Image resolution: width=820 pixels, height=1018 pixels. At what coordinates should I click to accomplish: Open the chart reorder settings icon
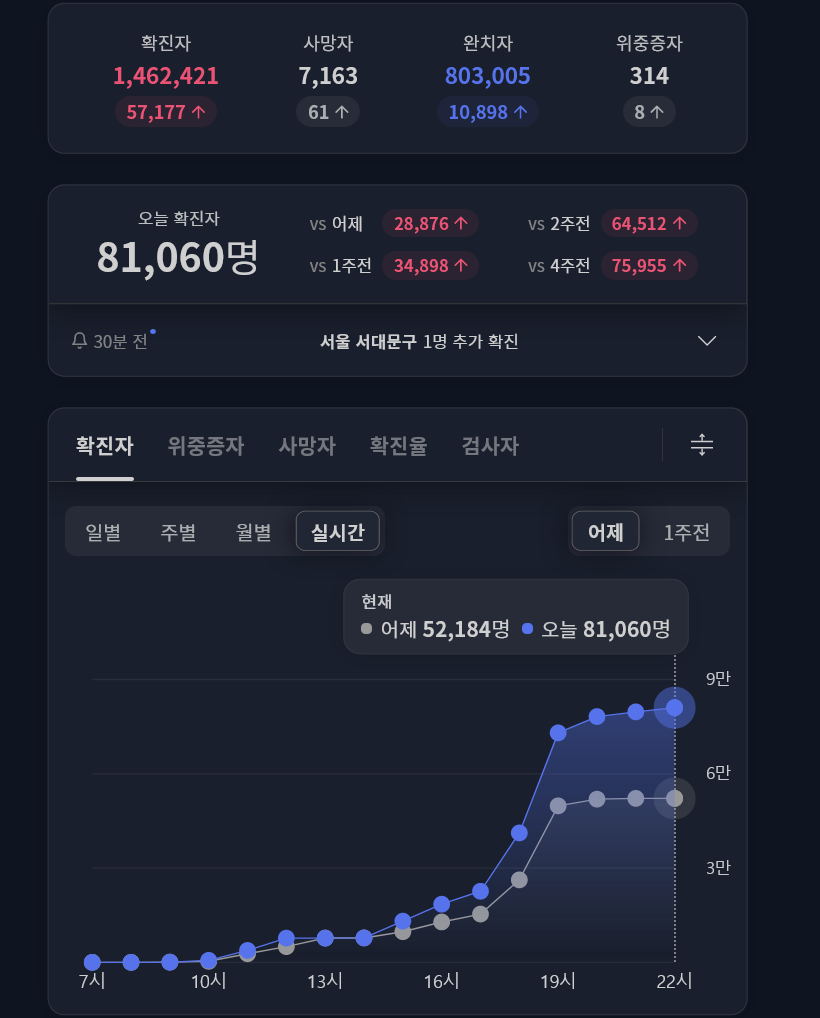coord(702,445)
